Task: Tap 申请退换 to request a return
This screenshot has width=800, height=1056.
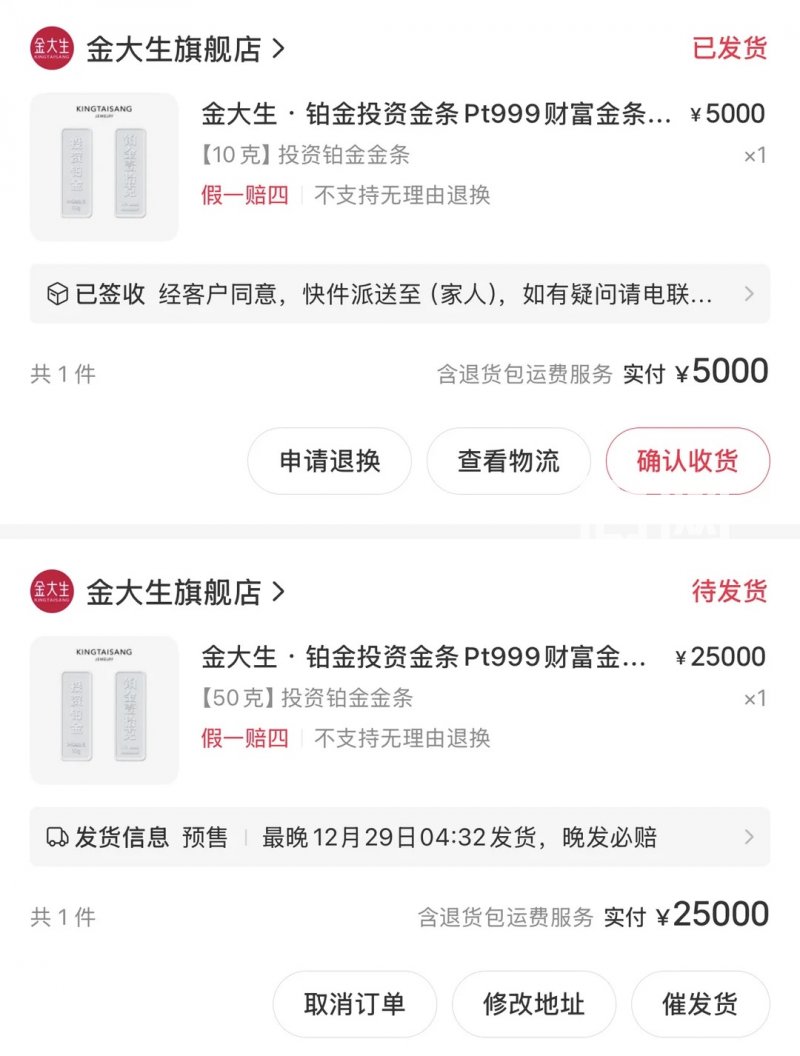Action: tap(330, 461)
